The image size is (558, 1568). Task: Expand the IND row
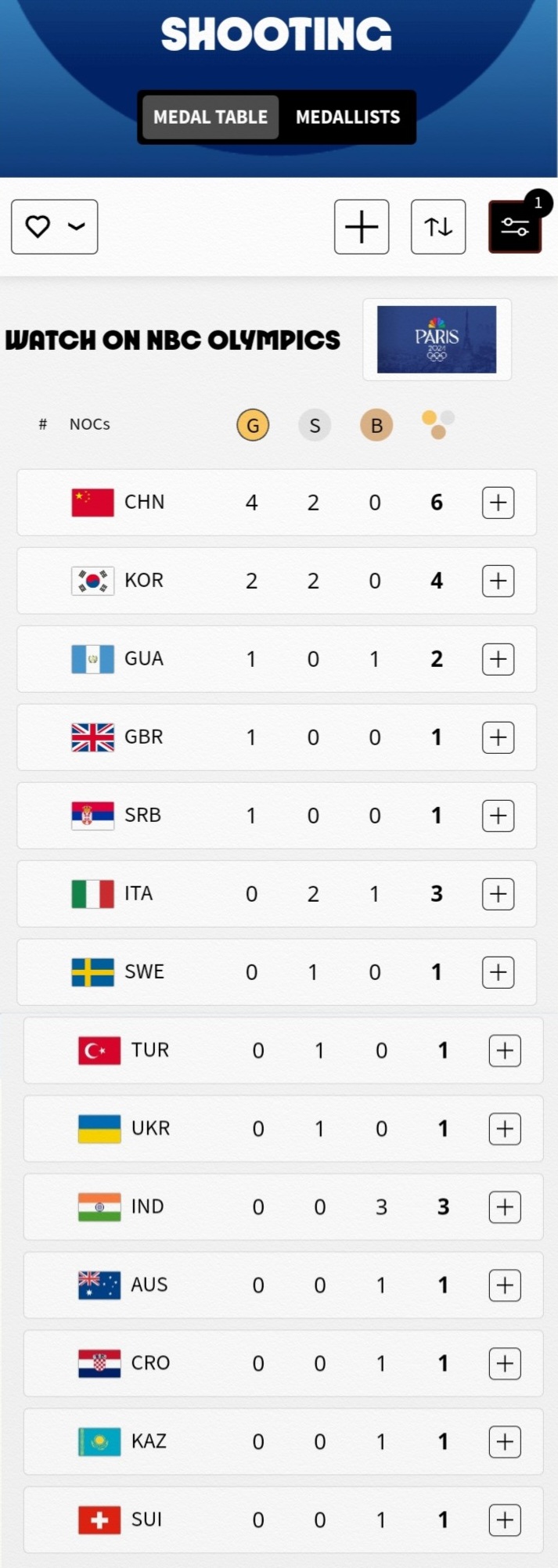coord(505,1207)
